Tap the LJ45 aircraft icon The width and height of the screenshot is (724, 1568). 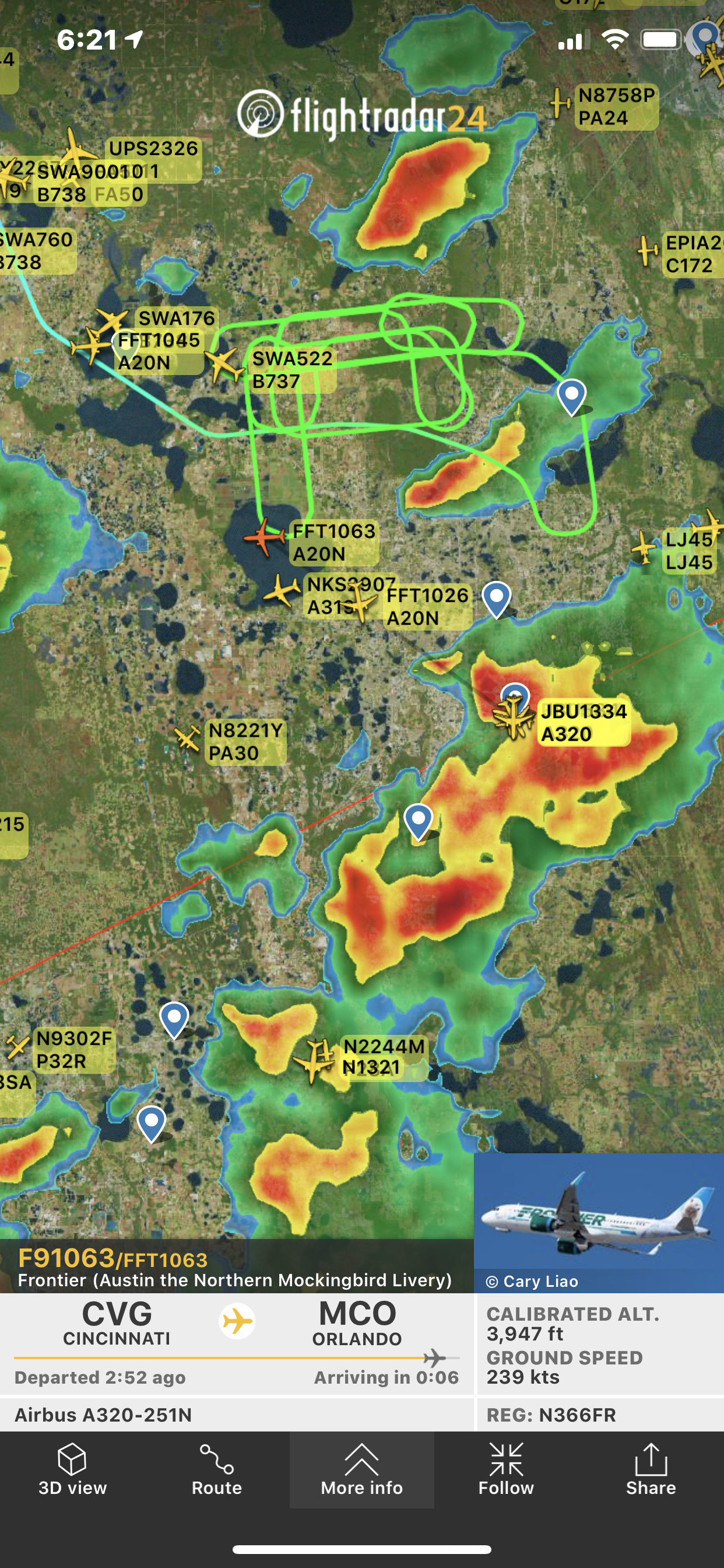tap(643, 548)
